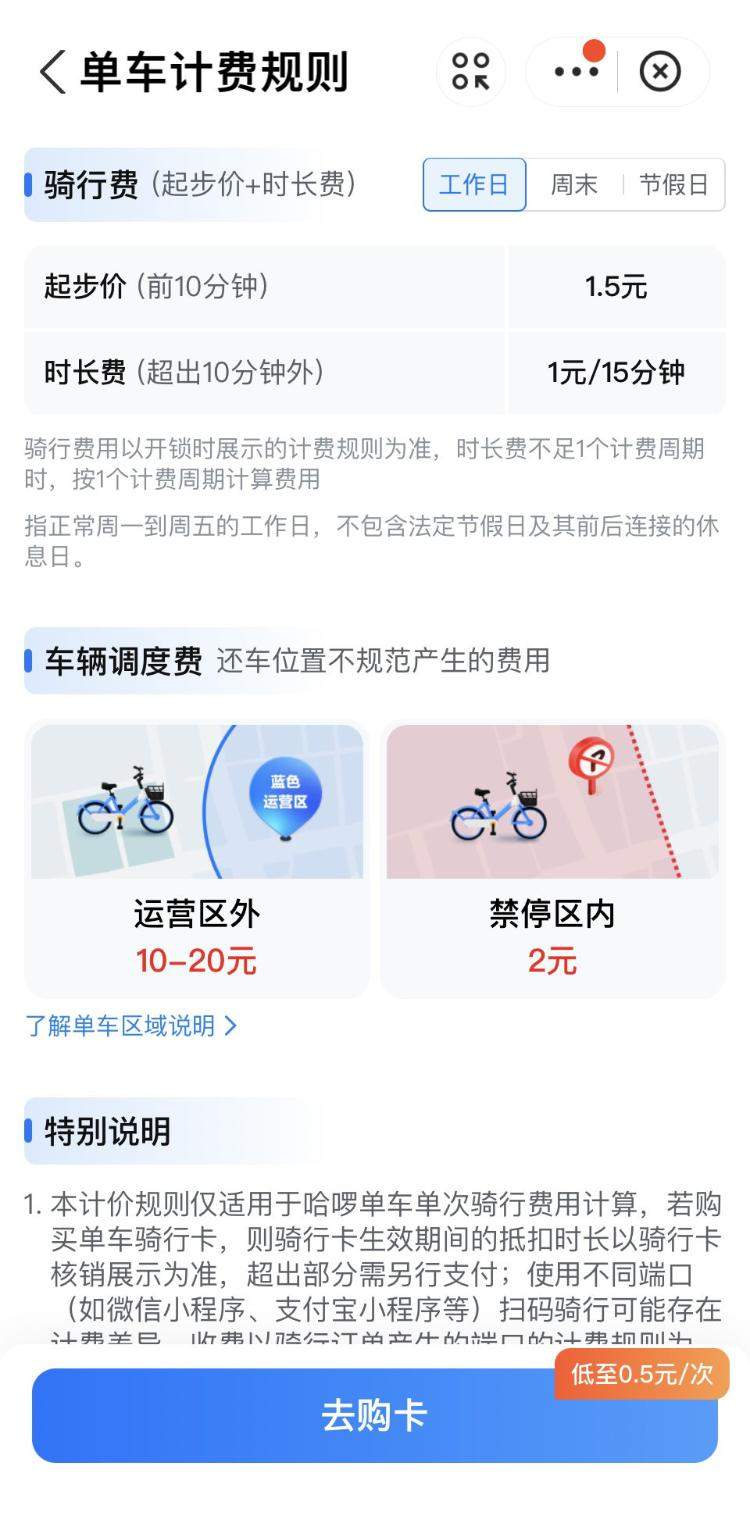This screenshot has width=750, height=1534.
Task: Select the 禁停区内 fee card
Action: (553, 860)
